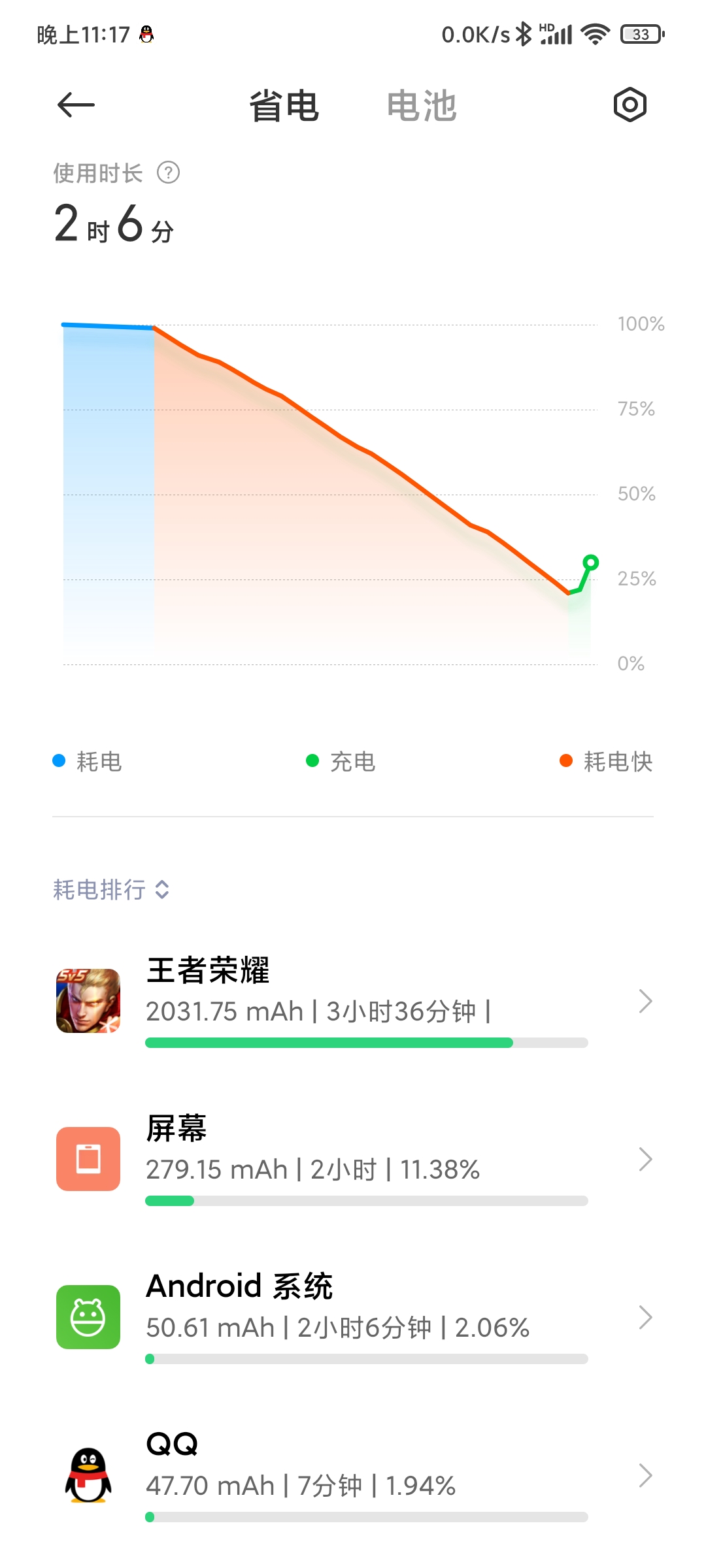Open the Android 系统 usage row
The image size is (706, 1568).
coord(353,1317)
